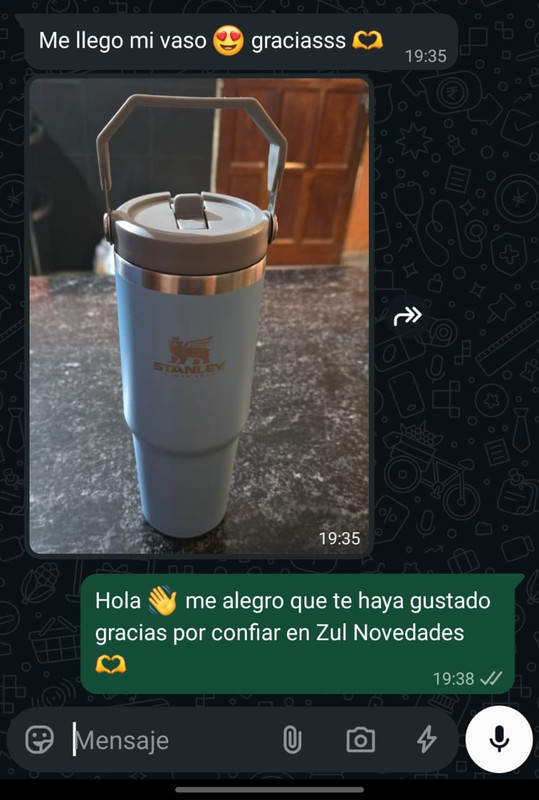
Task: Forward the photo with the arrow icon
Action: point(407,316)
